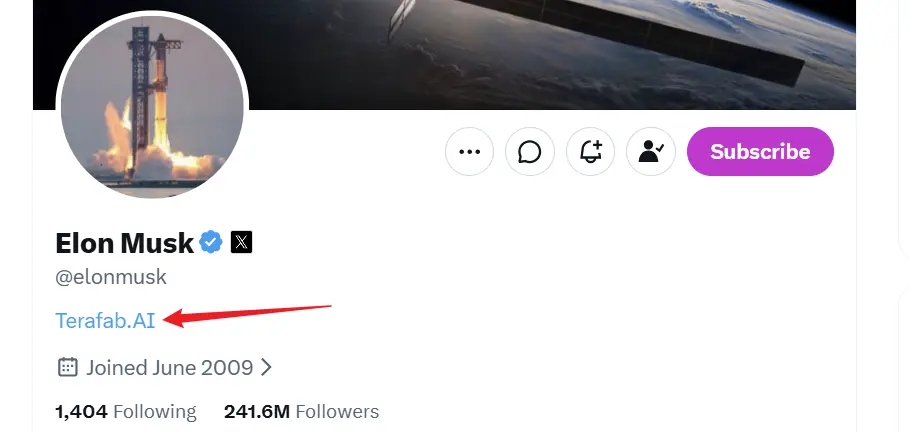Open the Terafab.AI link

click(x=105, y=321)
